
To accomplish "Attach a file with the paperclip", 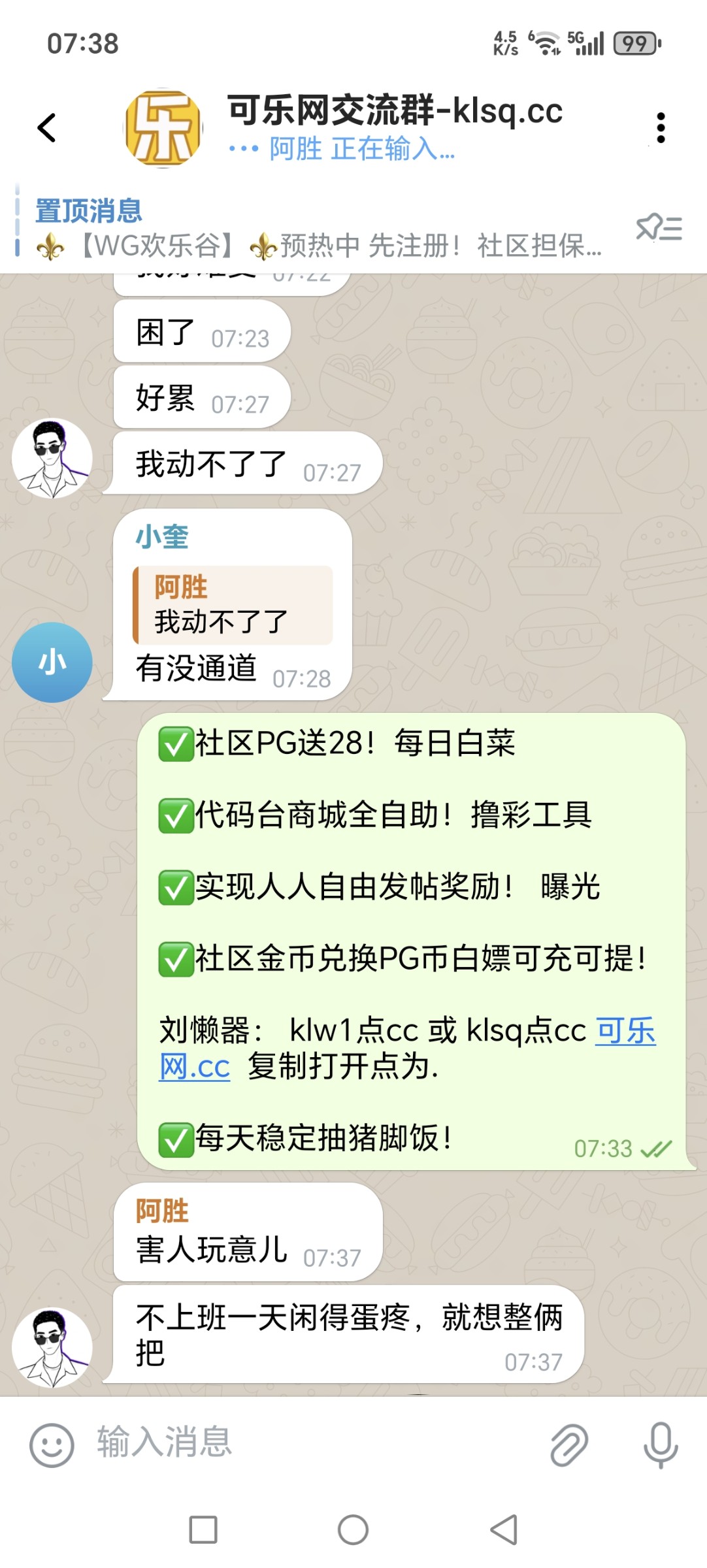I will click(x=568, y=1445).
